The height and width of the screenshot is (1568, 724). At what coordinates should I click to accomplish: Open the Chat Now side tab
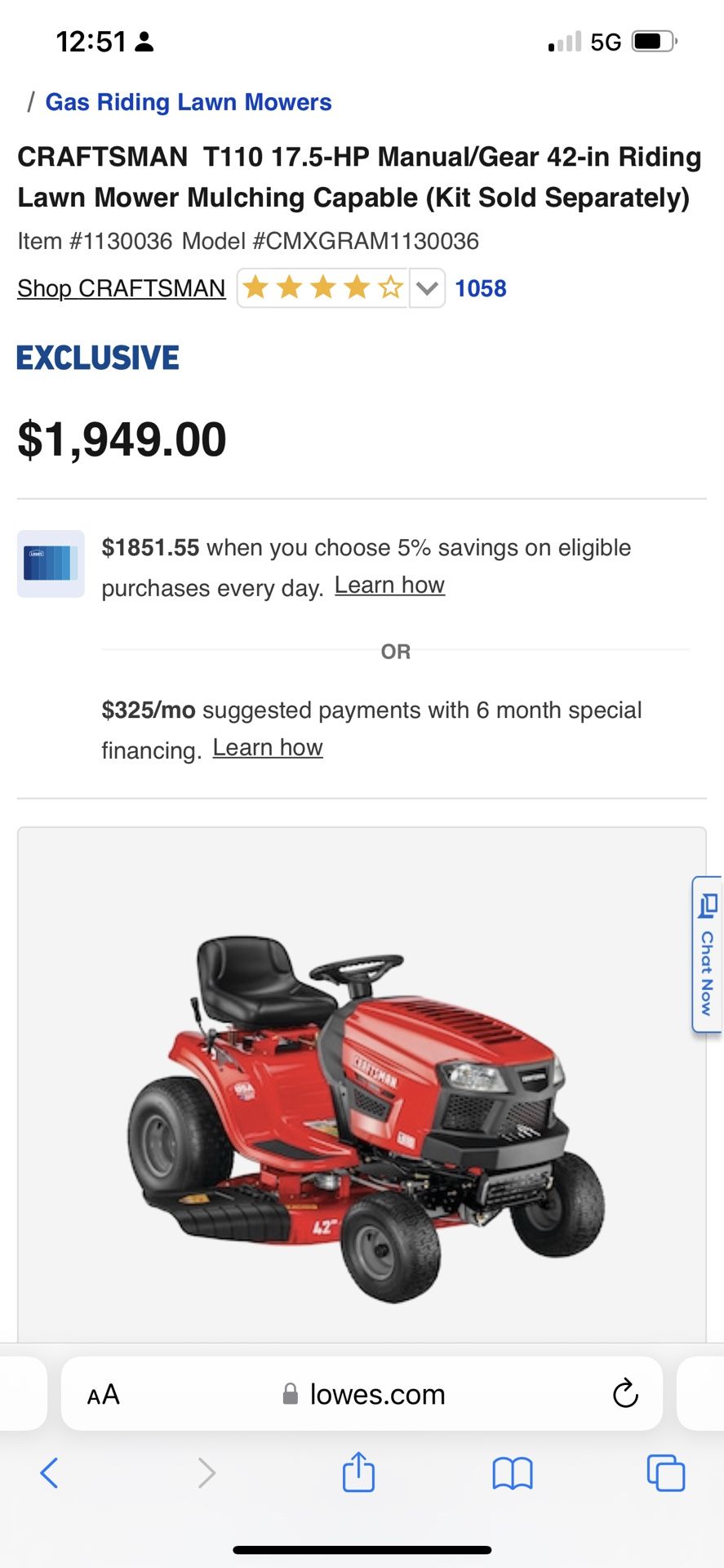[707, 955]
